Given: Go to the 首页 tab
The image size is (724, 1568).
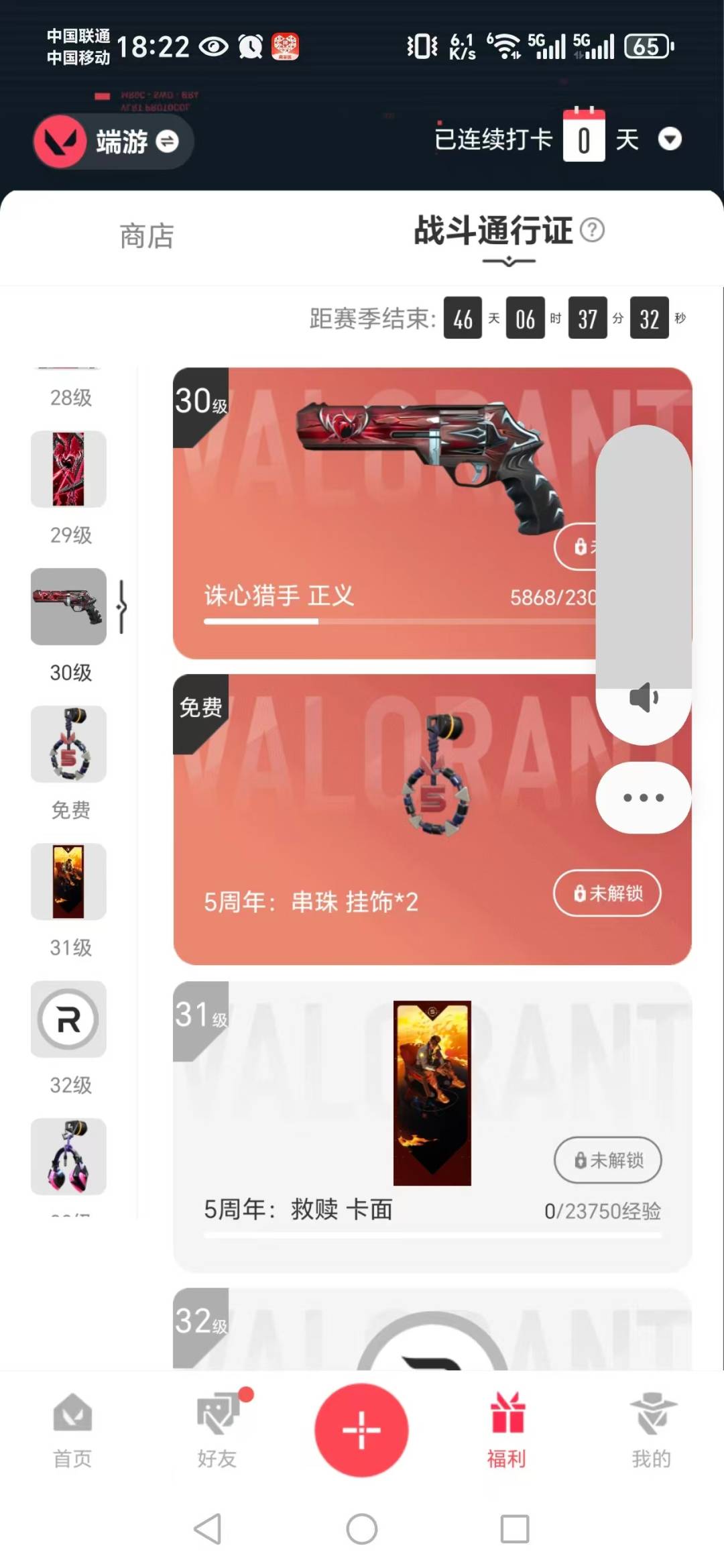Looking at the screenshot, I should click(x=72, y=1429).
